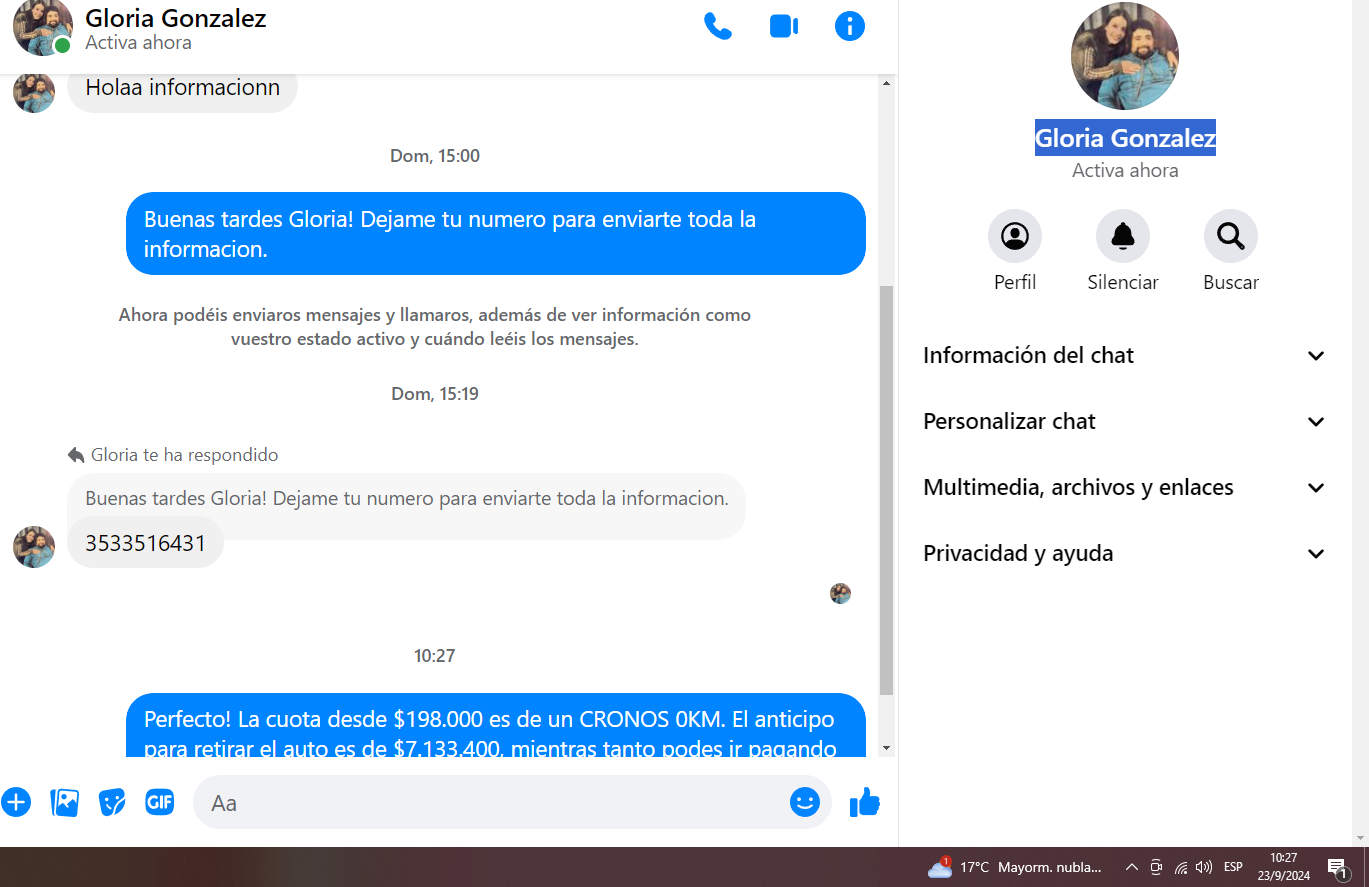
Task: Open the GIF picker
Action: coord(160,802)
